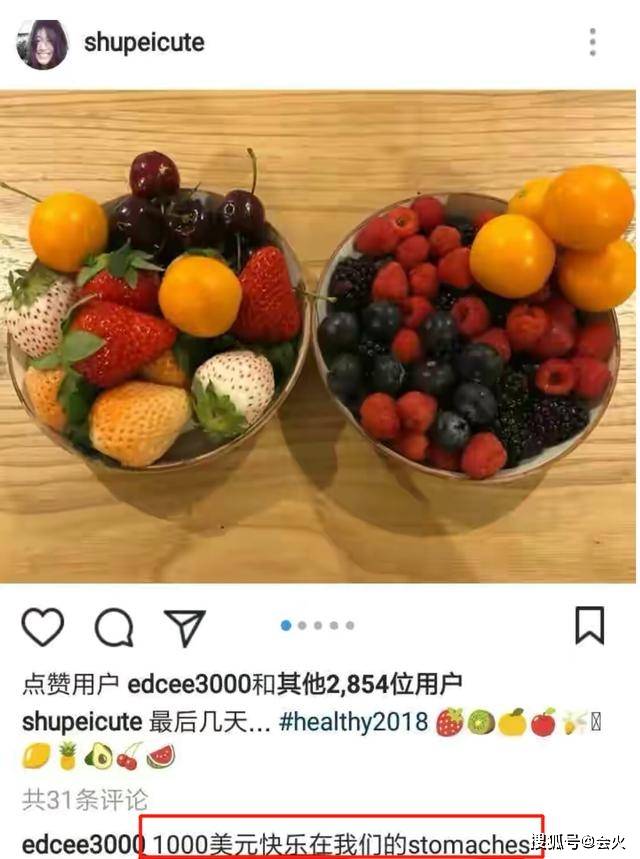Share the post via paper plane icon

click(184, 627)
